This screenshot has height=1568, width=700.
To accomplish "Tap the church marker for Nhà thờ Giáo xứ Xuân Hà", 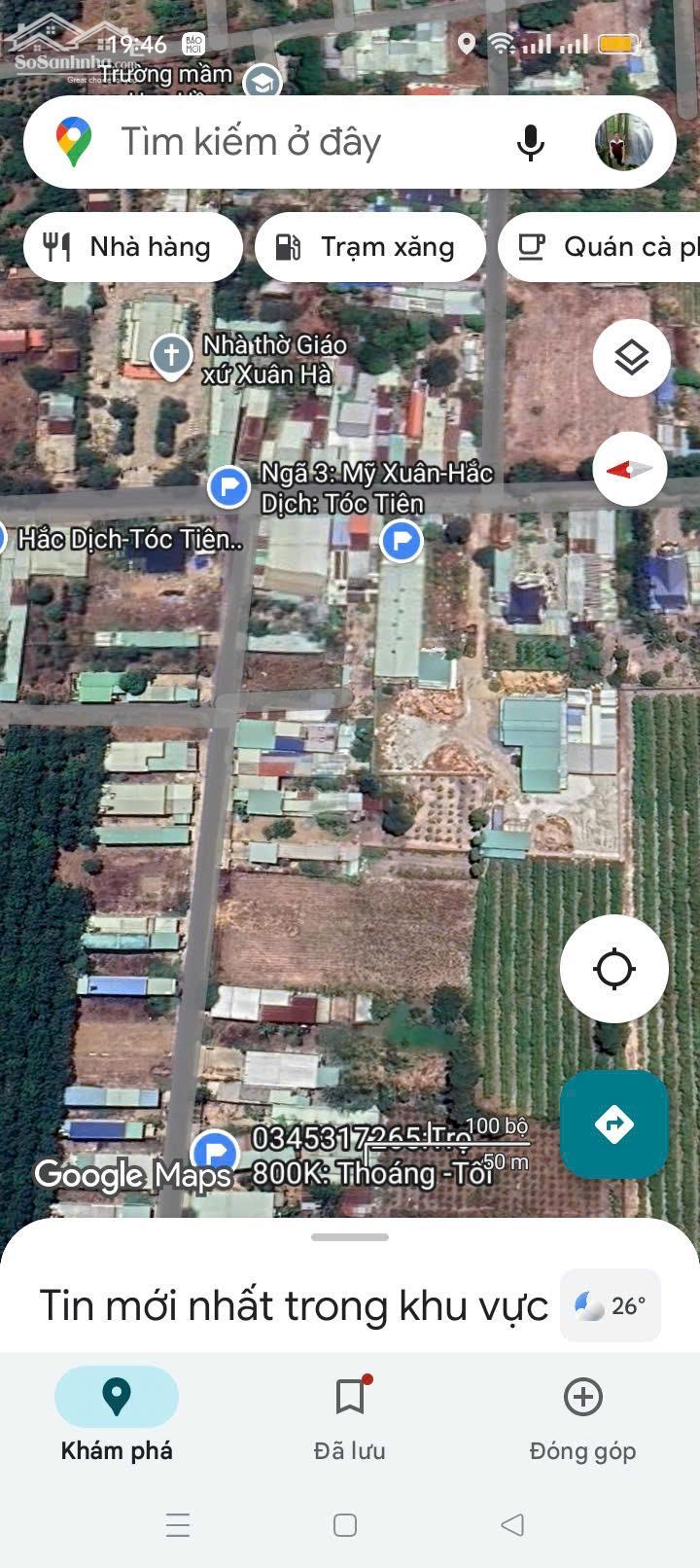I will [x=171, y=355].
